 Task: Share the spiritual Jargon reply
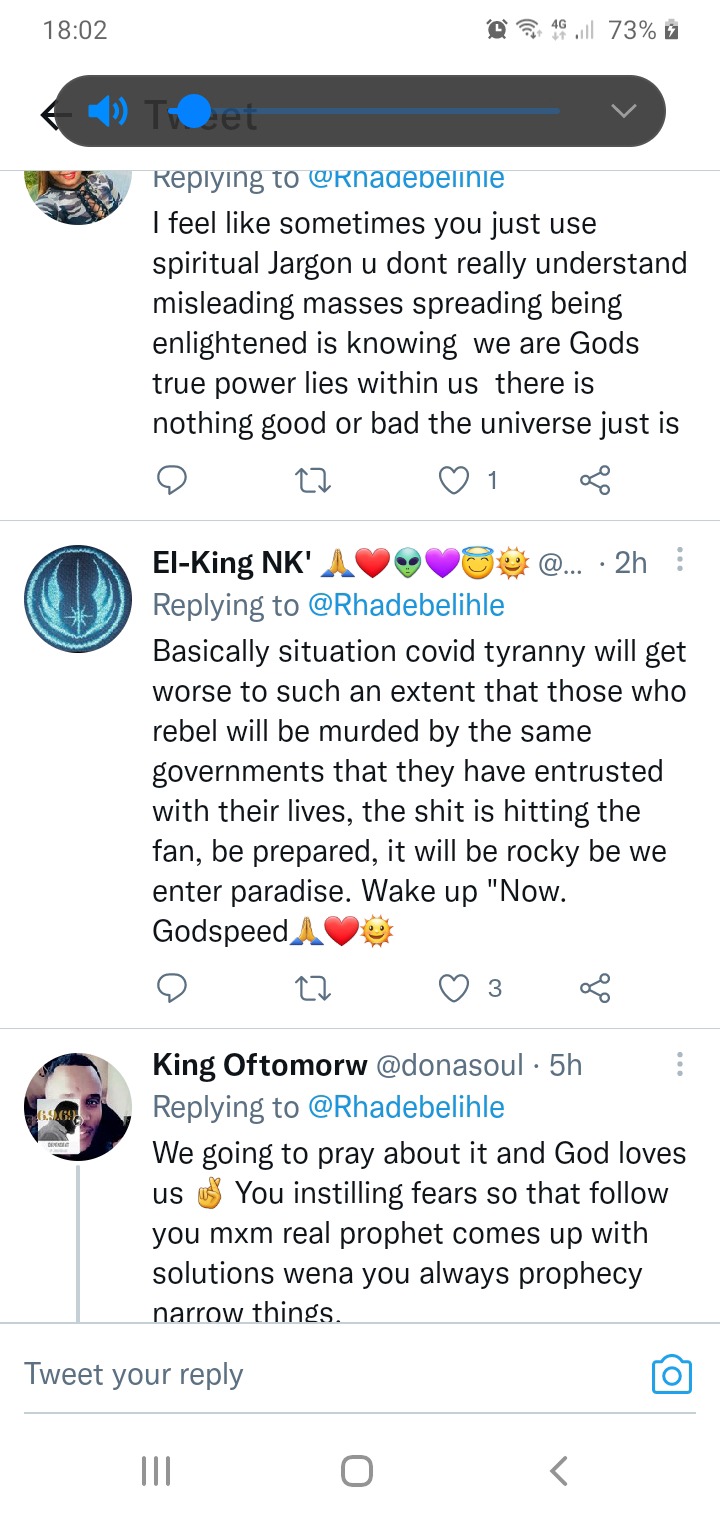tap(595, 481)
